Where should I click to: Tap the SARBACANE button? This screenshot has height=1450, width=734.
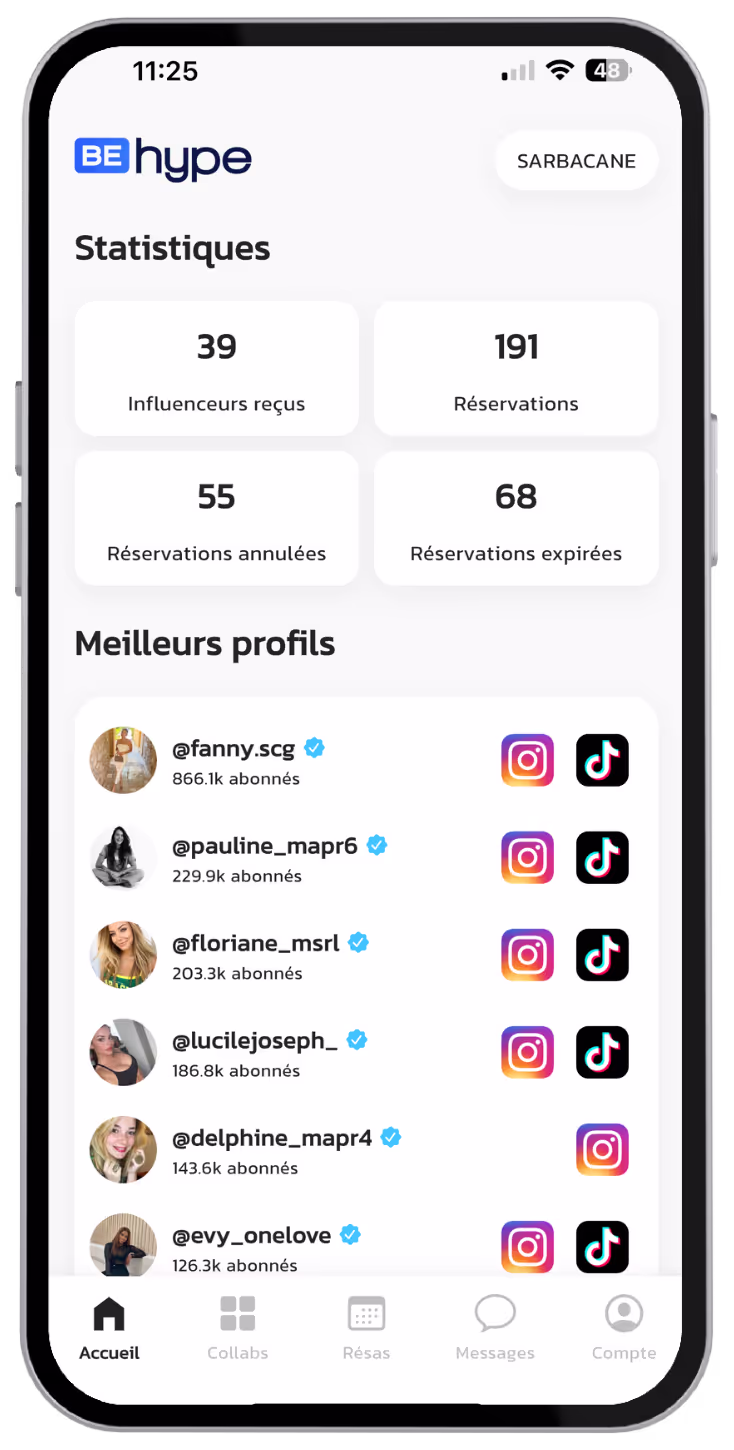pos(576,161)
